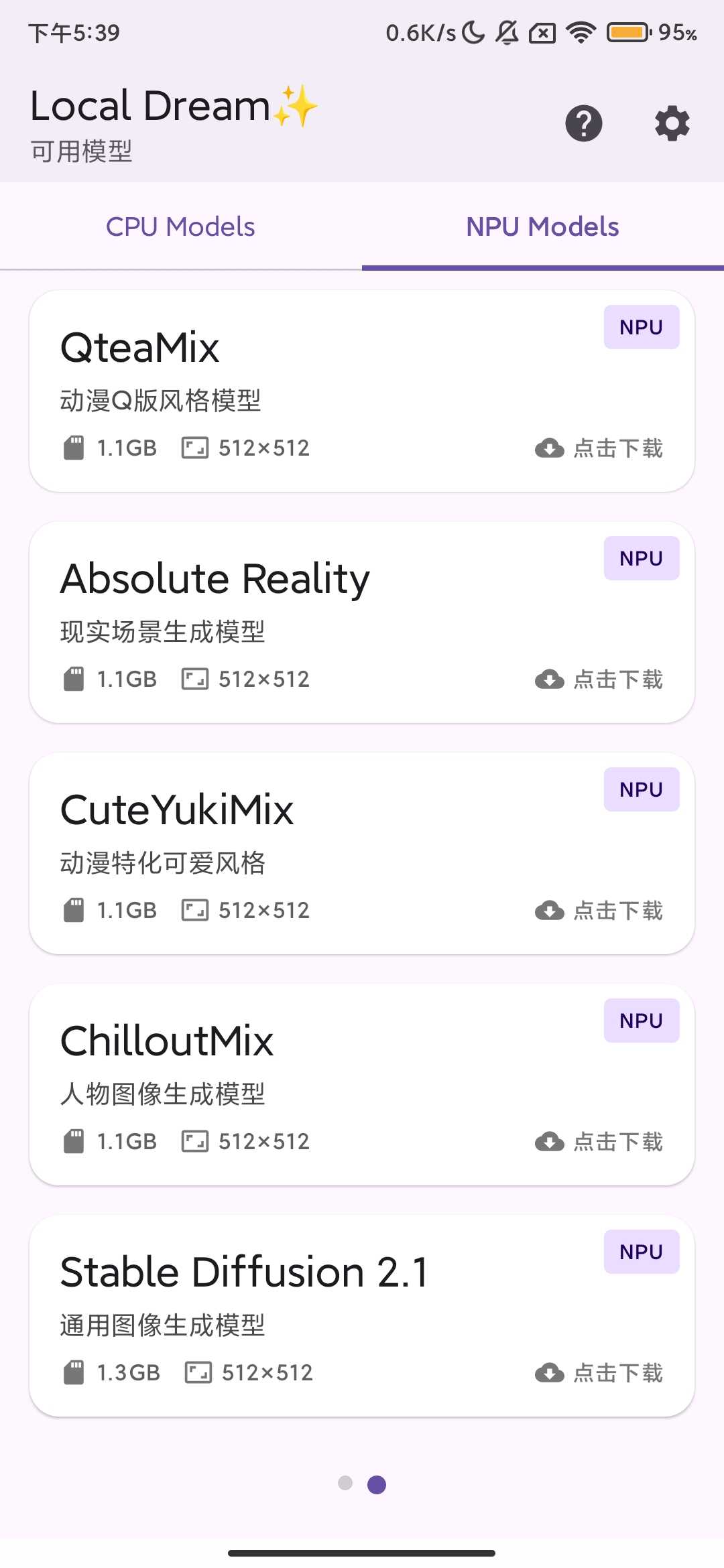The height and width of the screenshot is (1568, 724).
Task: Download the ChilloutMix model
Action: point(599,1142)
